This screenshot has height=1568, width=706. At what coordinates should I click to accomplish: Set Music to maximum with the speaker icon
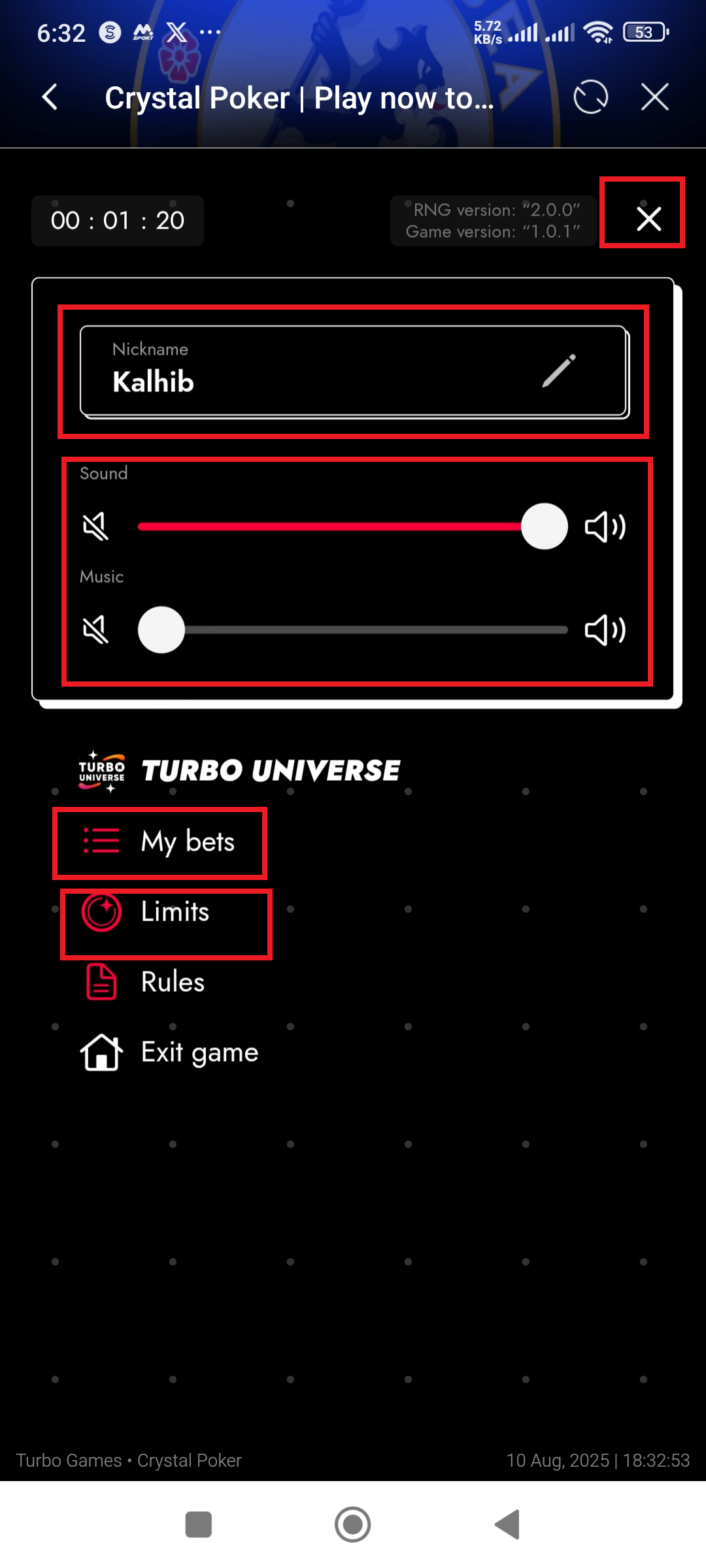pyautogui.click(x=605, y=630)
